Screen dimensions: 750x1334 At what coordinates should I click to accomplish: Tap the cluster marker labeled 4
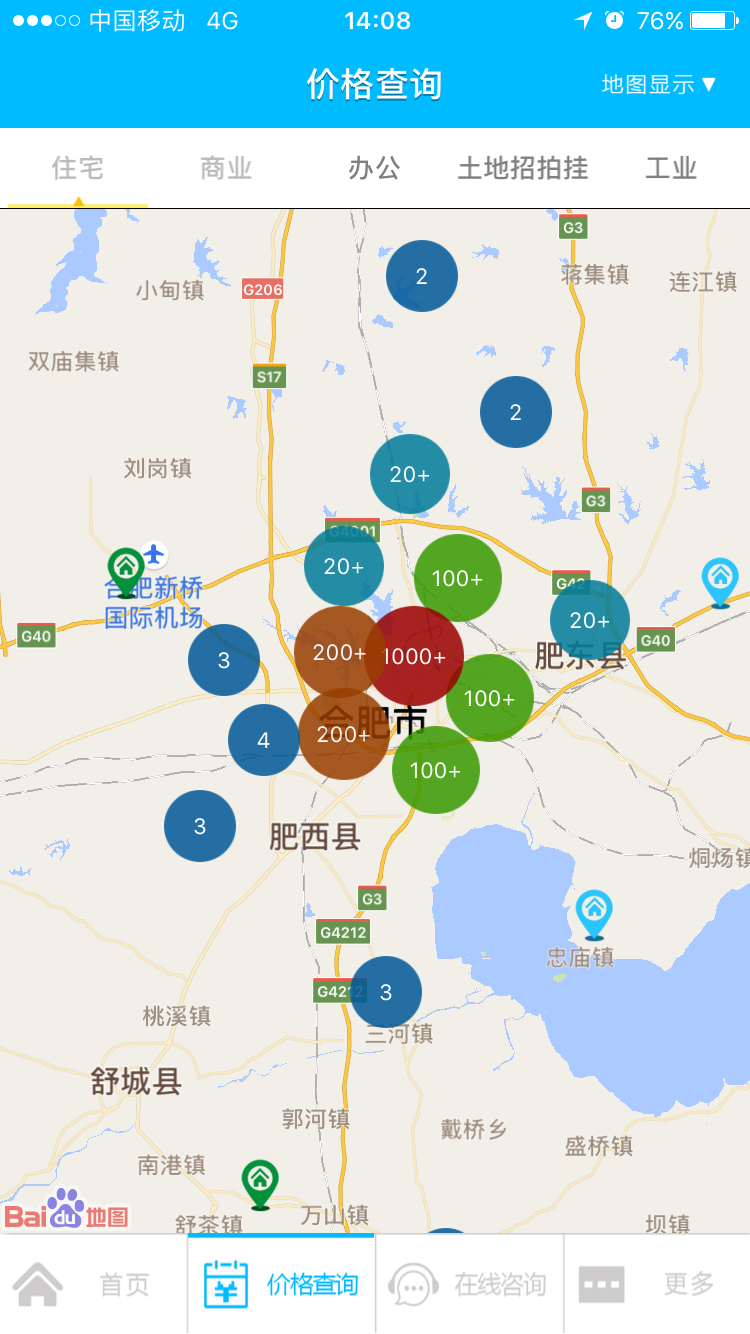point(263,740)
